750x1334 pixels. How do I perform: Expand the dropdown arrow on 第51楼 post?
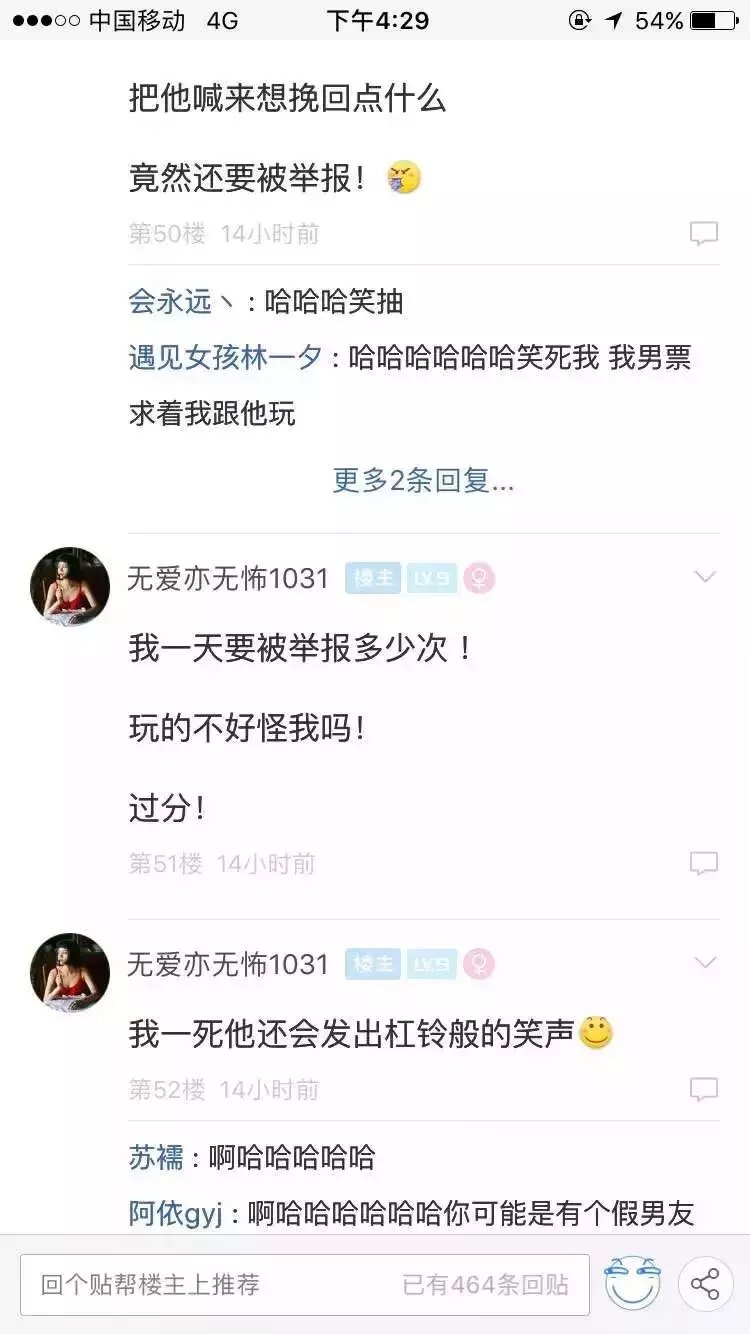(706, 577)
